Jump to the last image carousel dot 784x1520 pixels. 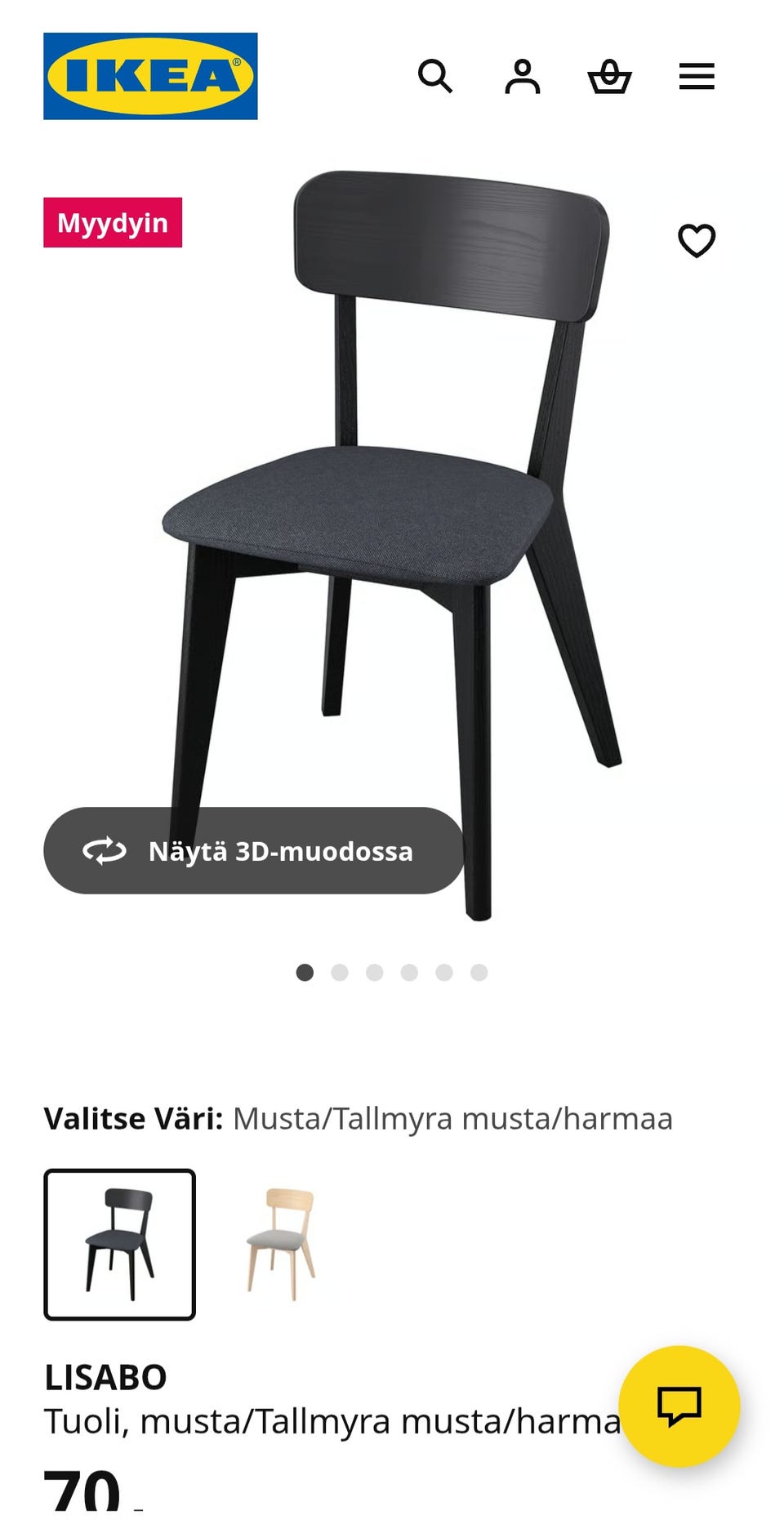(x=479, y=972)
